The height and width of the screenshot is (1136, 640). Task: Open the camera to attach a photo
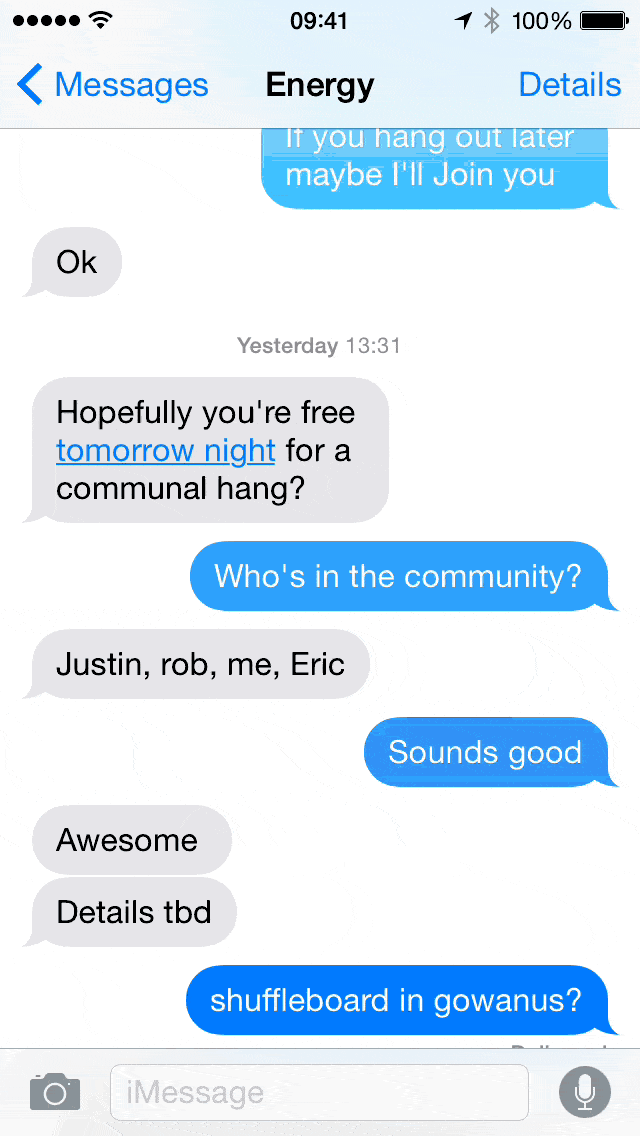55,1092
